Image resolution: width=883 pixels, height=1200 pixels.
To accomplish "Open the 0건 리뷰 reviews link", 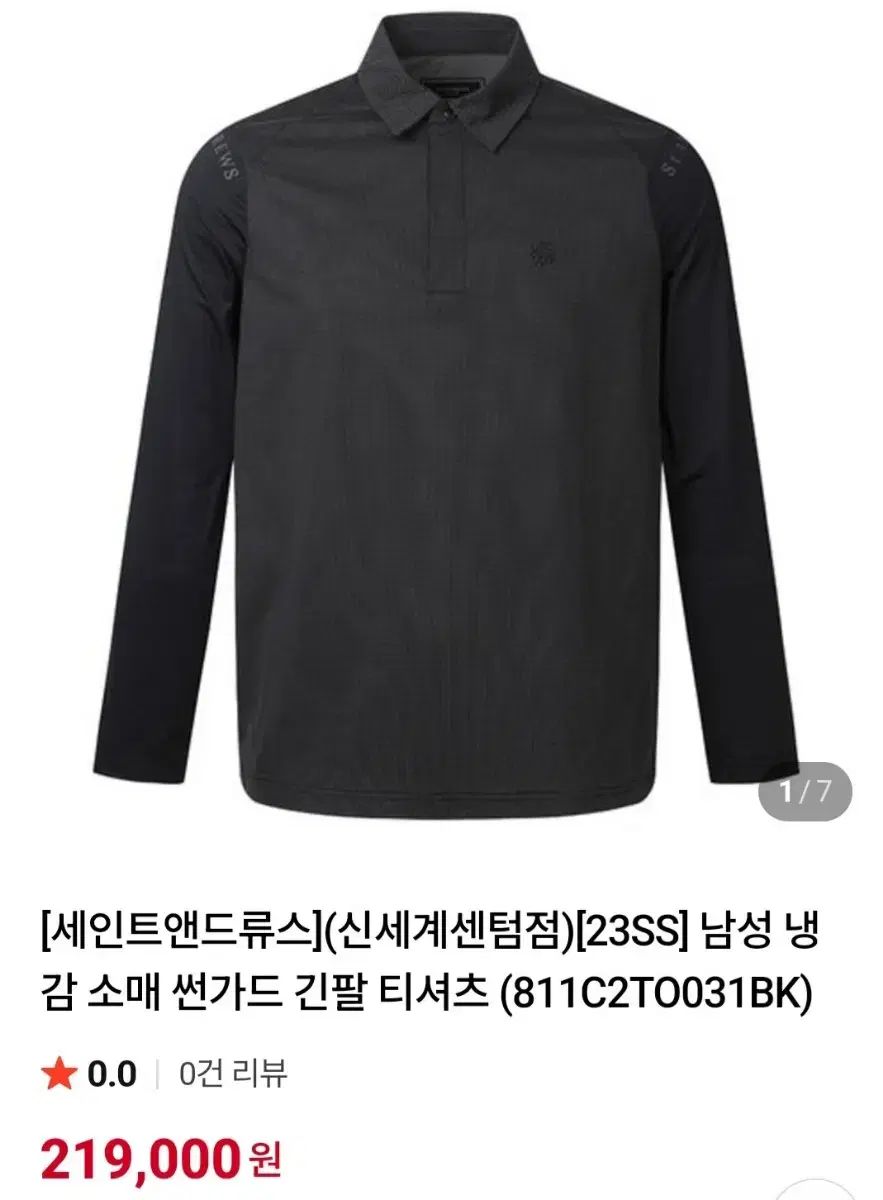I will point(233,1075).
